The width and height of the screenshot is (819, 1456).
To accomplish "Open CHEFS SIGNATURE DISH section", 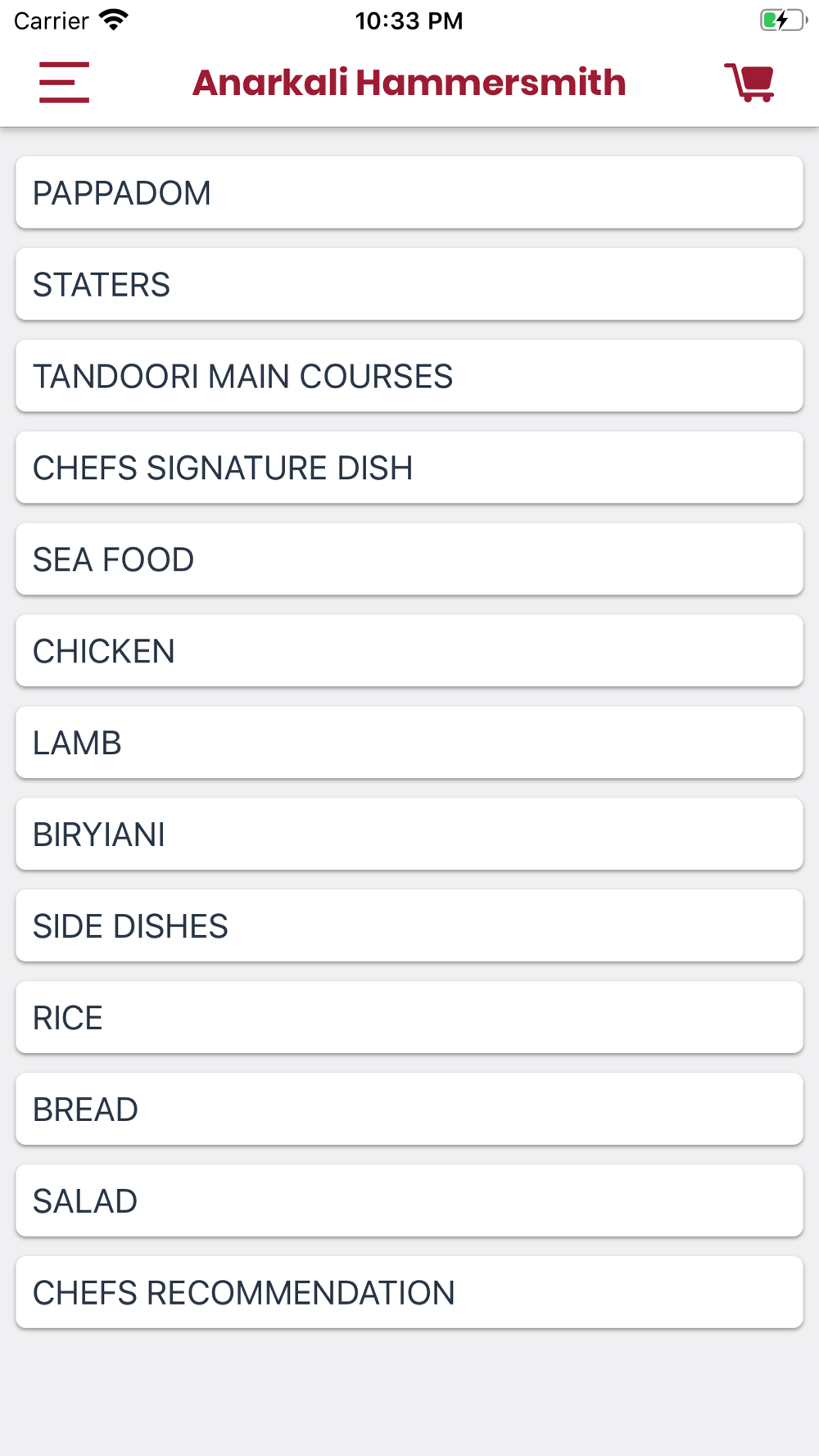I will (x=409, y=468).
